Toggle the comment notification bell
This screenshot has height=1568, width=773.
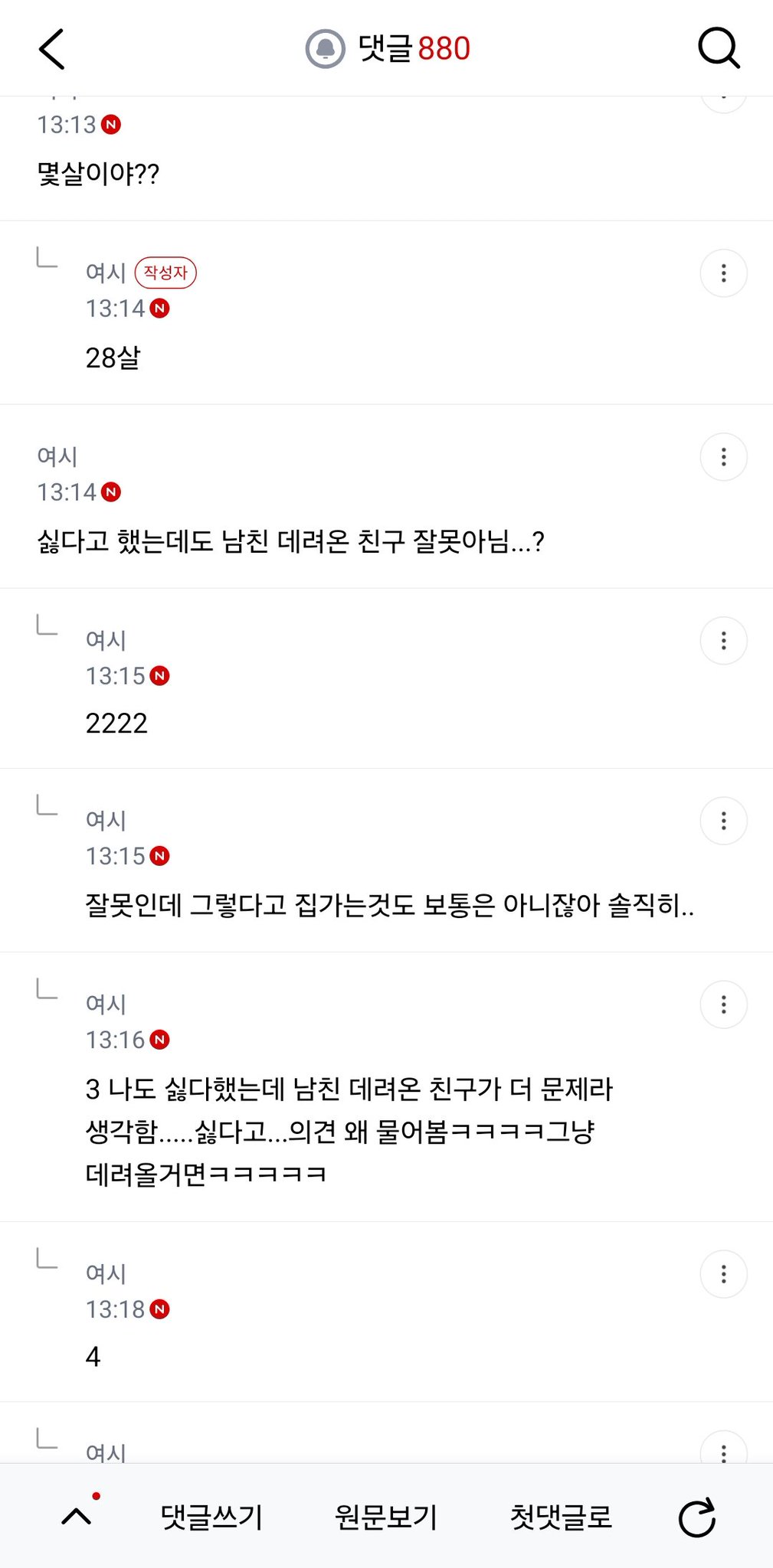point(325,49)
